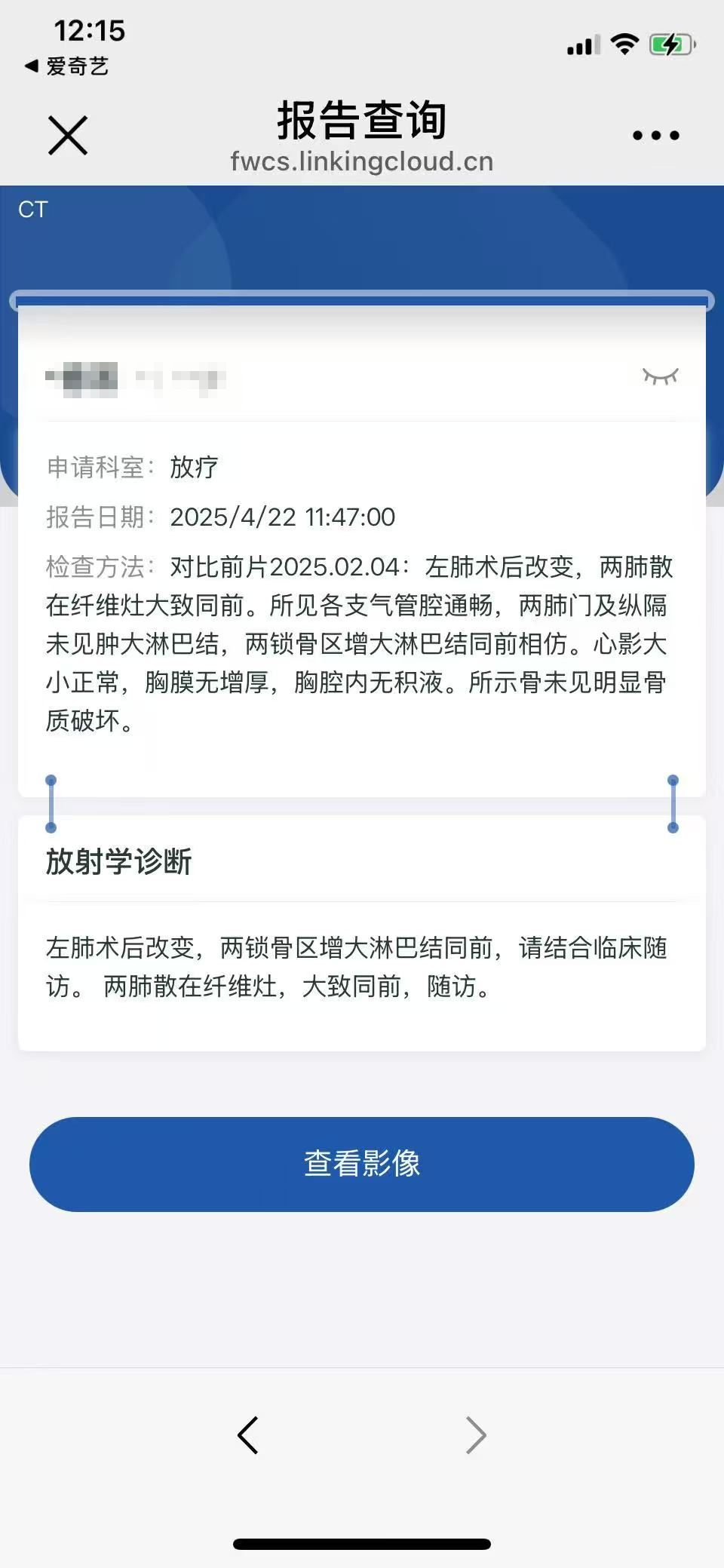The height and width of the screenshot is (1568, 724).
Task: Toggle patient name visibility eye icon
Action: tap(660, 376)
